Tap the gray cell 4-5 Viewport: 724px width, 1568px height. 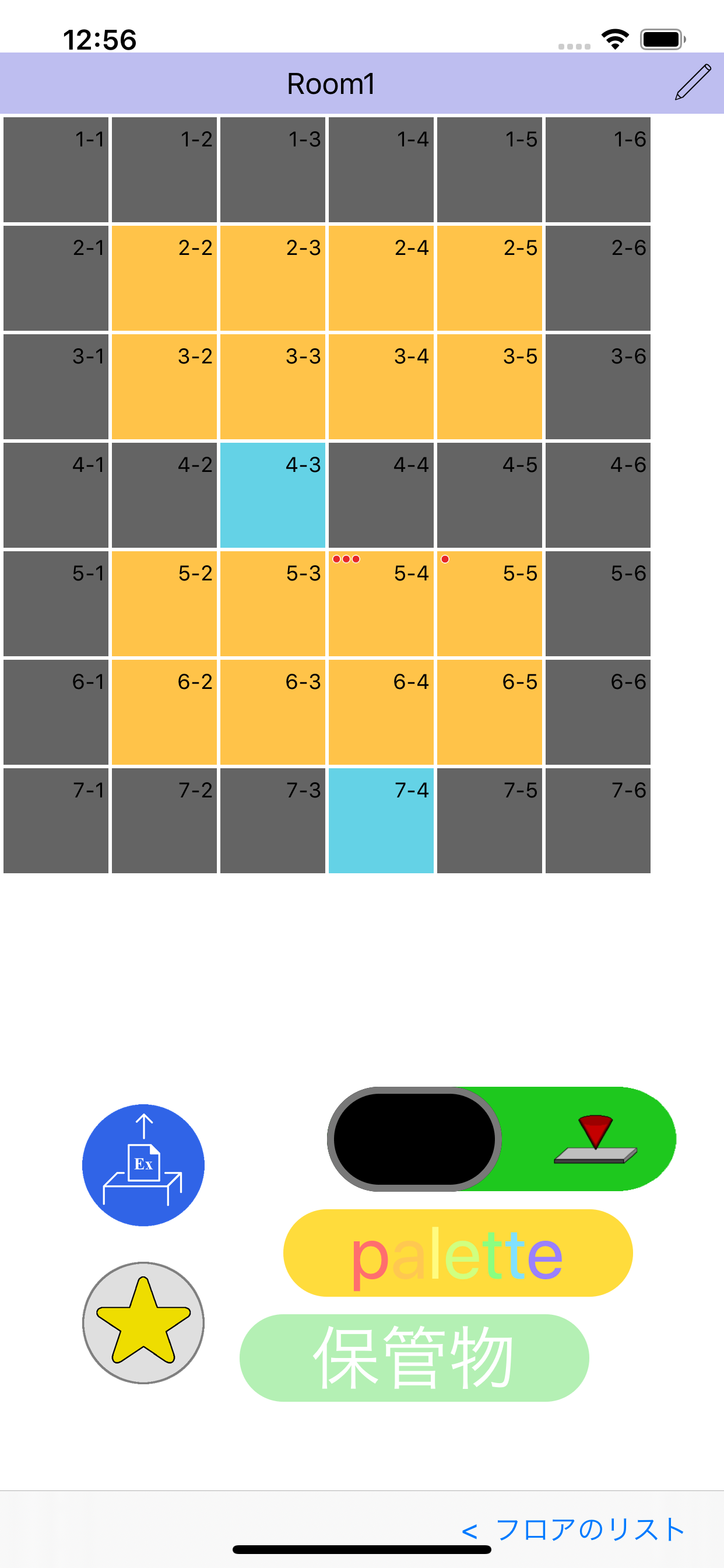[x=489, y=495]
